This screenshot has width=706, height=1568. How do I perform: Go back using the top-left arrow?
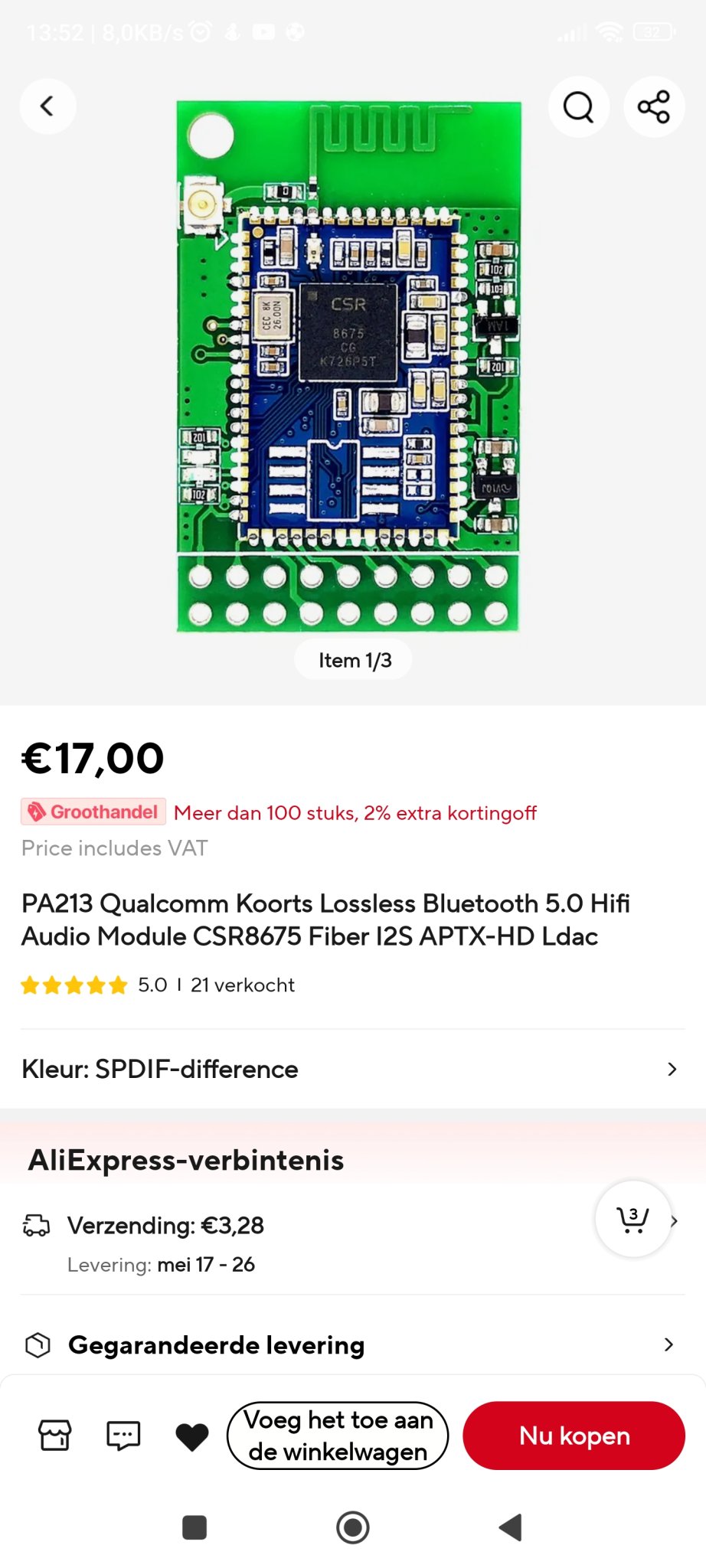pyautogui.click(x=47, y=106)
